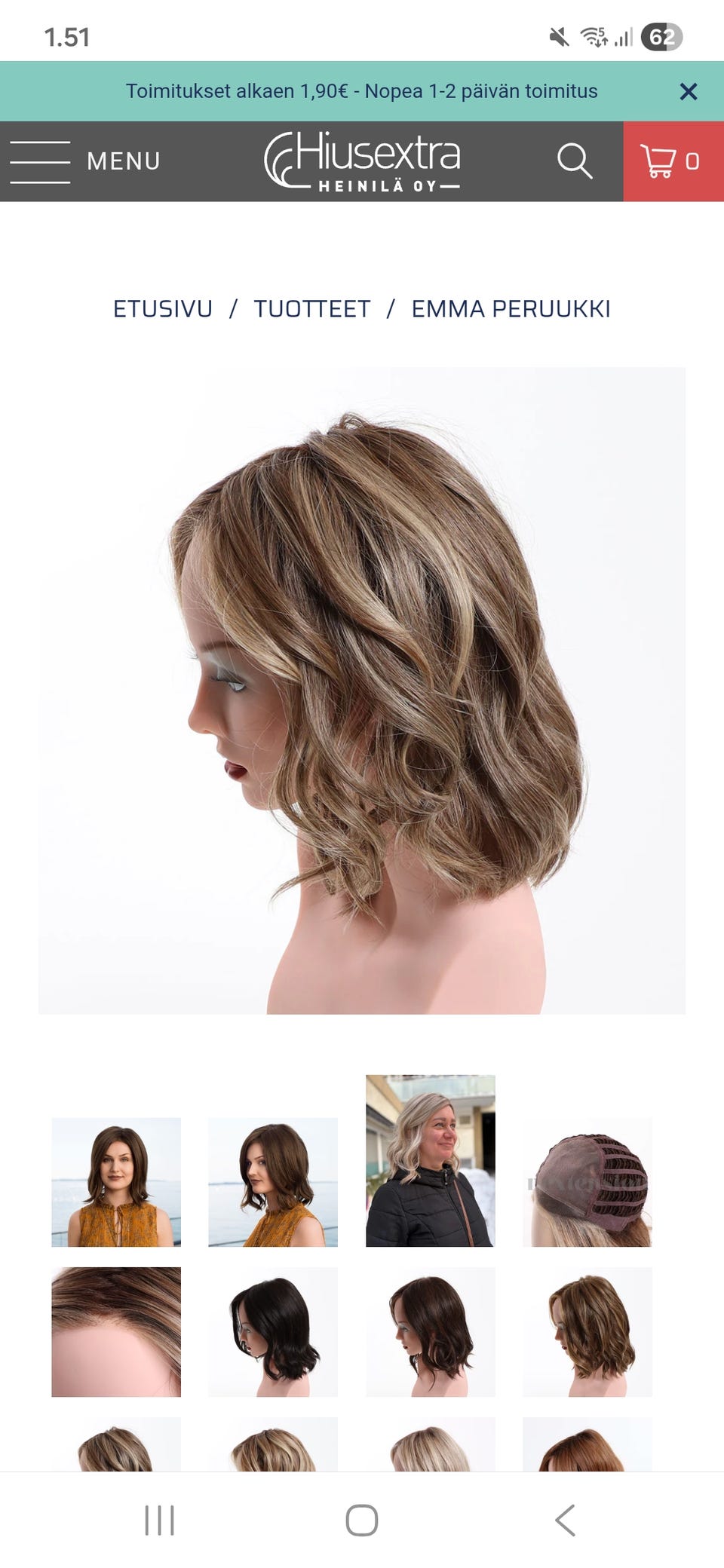Open recent apps from navigation bar
The height and width of the screenshot is (1568, 724).
click(159, 1520)
